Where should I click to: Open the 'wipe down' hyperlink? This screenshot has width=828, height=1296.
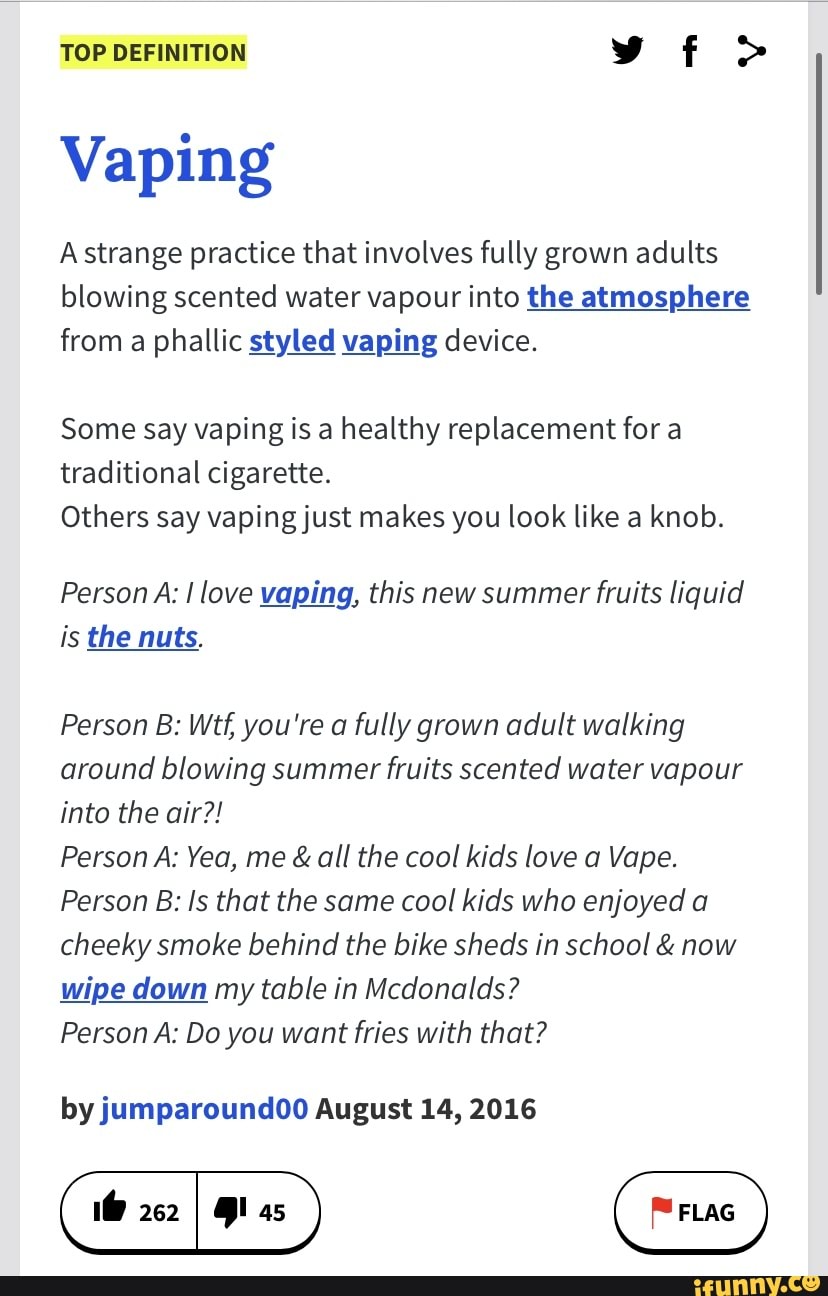pyautogui.click(x=133, y=988)
